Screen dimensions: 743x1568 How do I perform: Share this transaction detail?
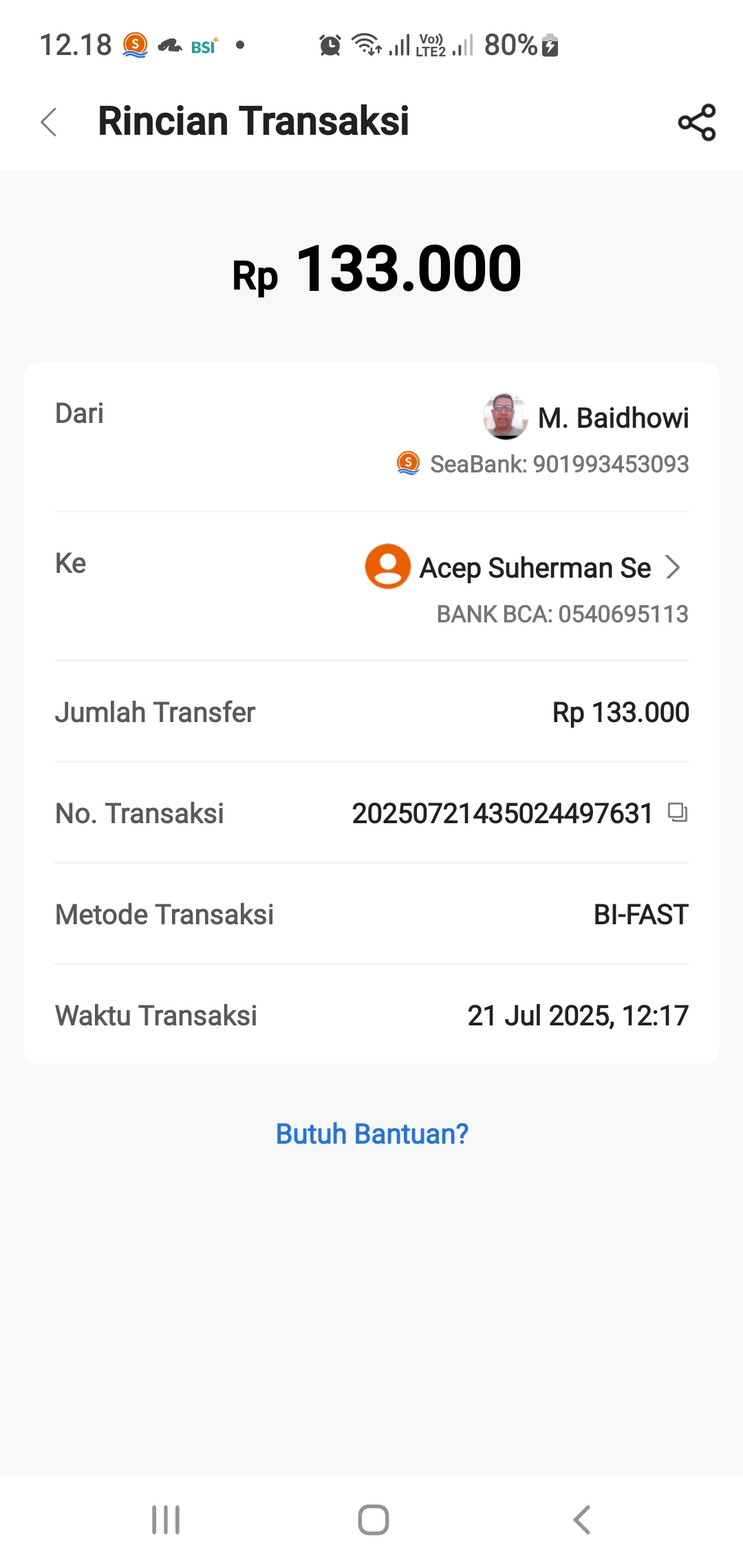point(697,122)
